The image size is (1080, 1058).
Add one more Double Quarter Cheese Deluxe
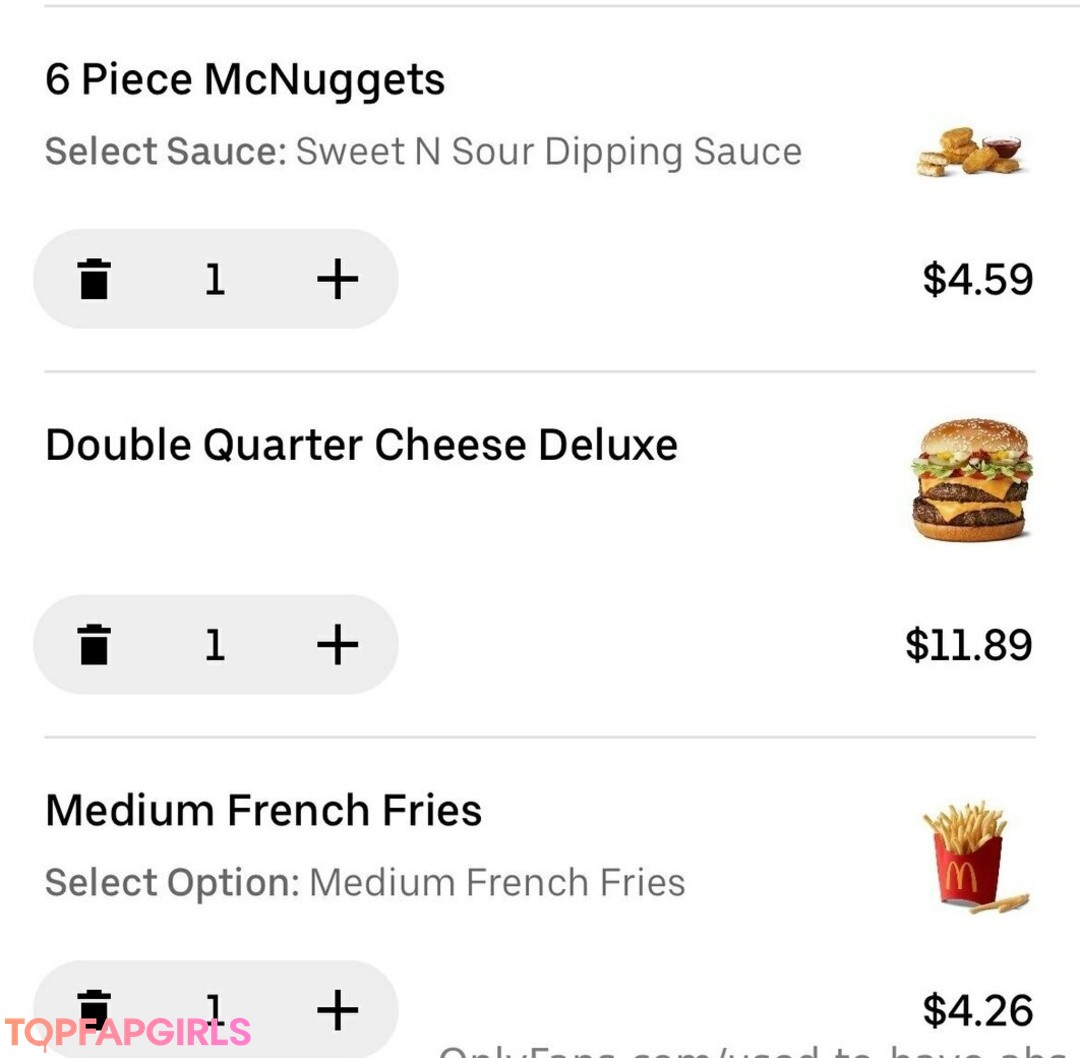point(337,645)
